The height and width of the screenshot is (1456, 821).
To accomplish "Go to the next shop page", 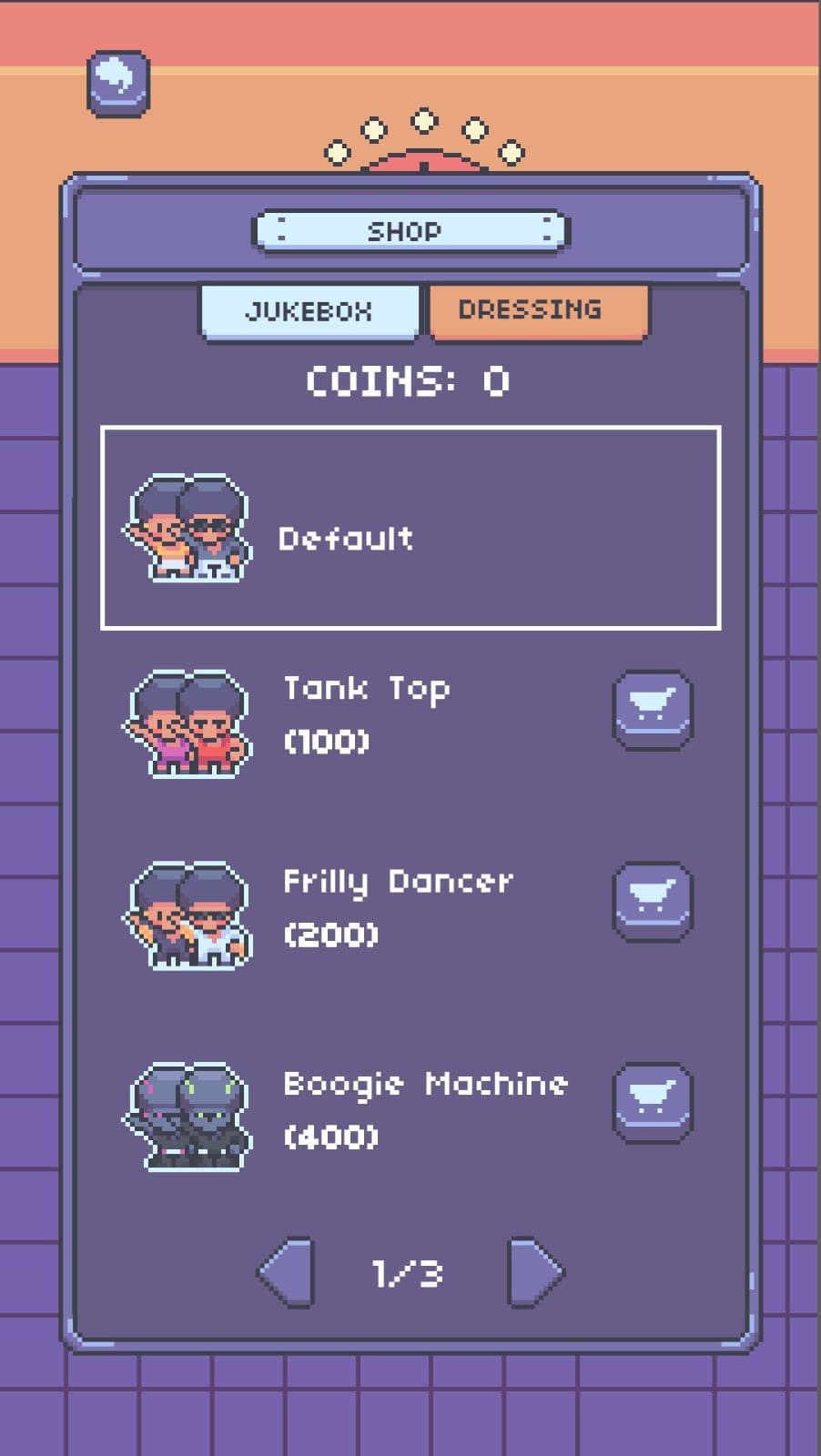I will click(x=534, y=1271).
